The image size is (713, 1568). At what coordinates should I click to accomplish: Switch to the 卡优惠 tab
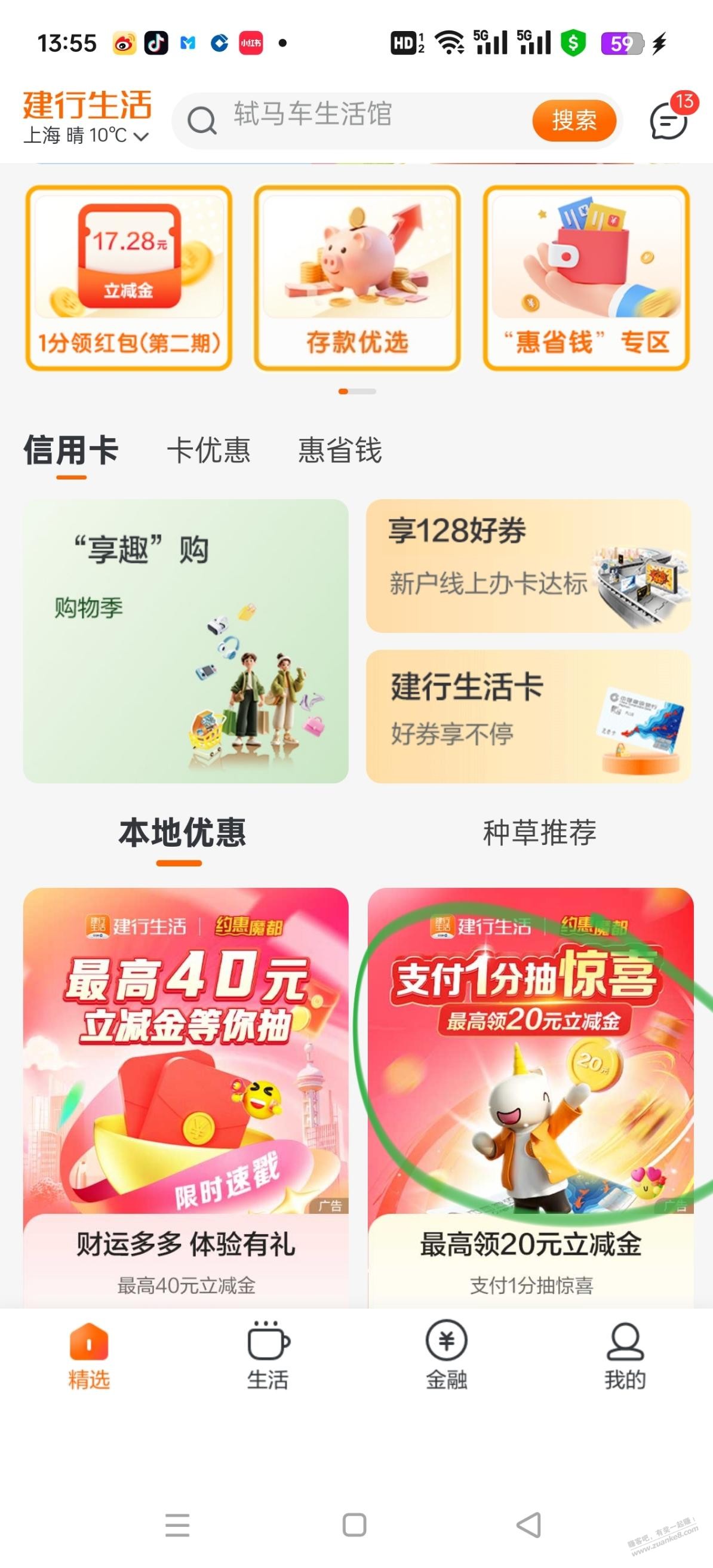click(x=208, y=451)
